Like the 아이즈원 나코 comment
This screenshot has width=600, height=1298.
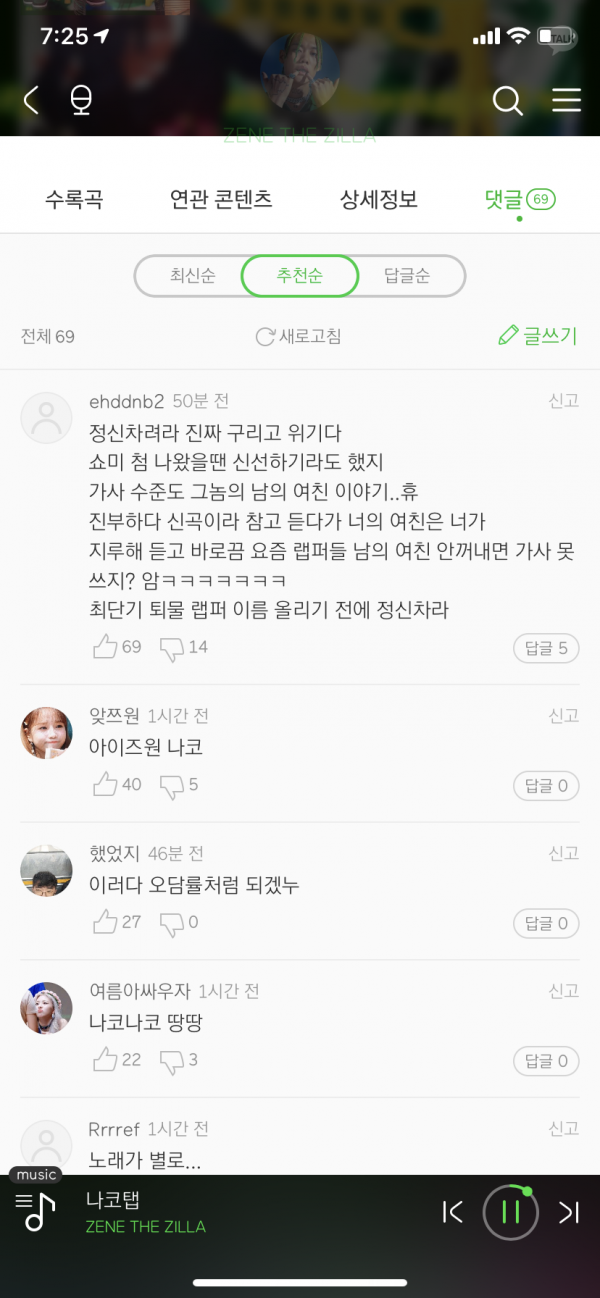(x=106, y=785)
